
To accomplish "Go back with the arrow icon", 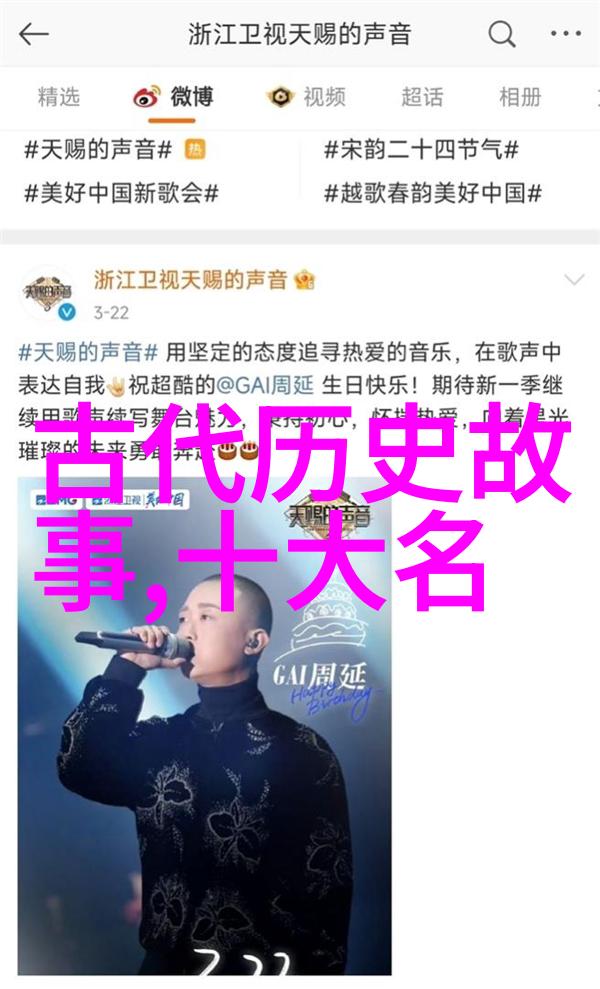I will (x=32, y=36).
